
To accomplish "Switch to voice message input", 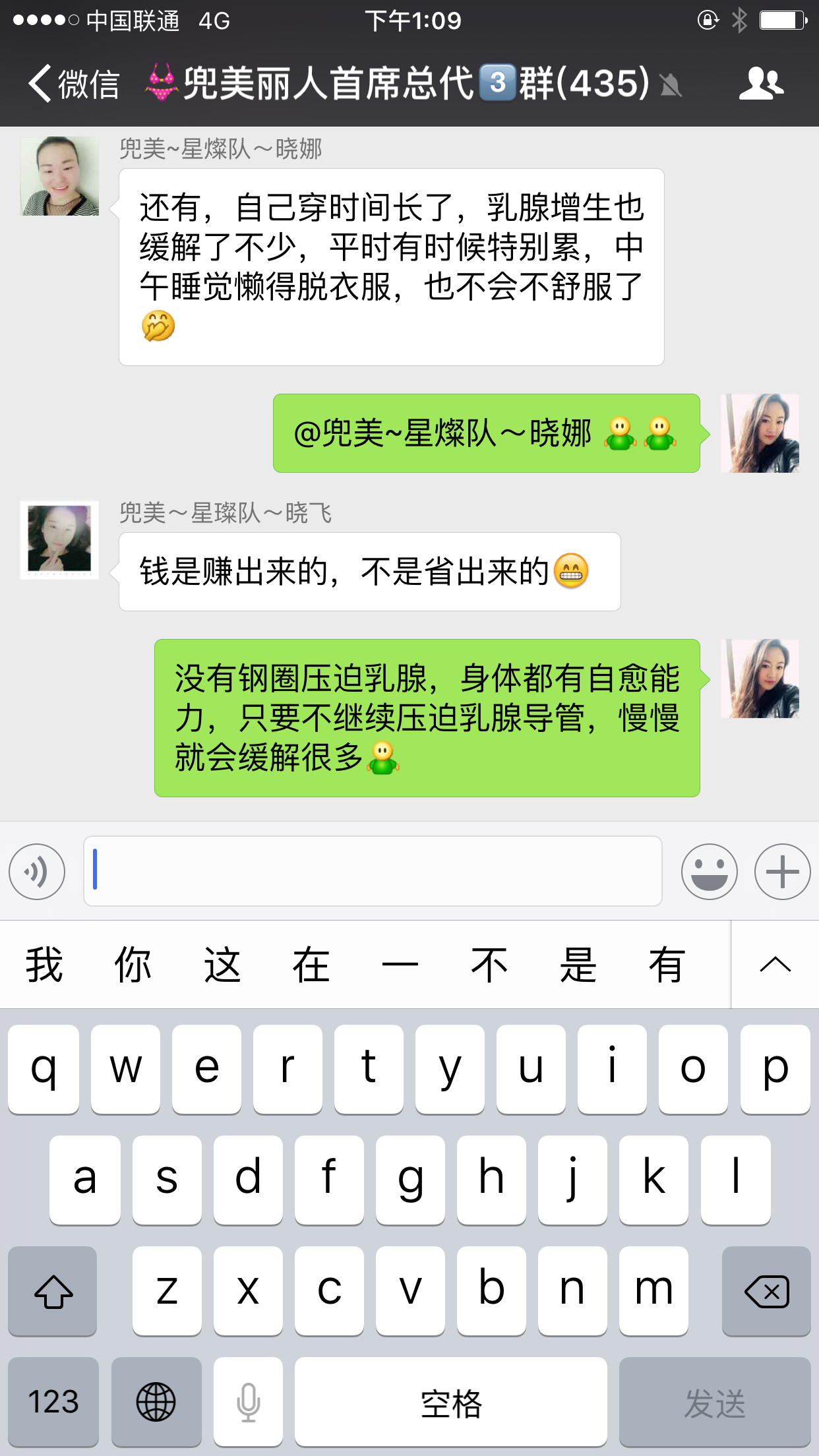I will (x=37, y=871).
